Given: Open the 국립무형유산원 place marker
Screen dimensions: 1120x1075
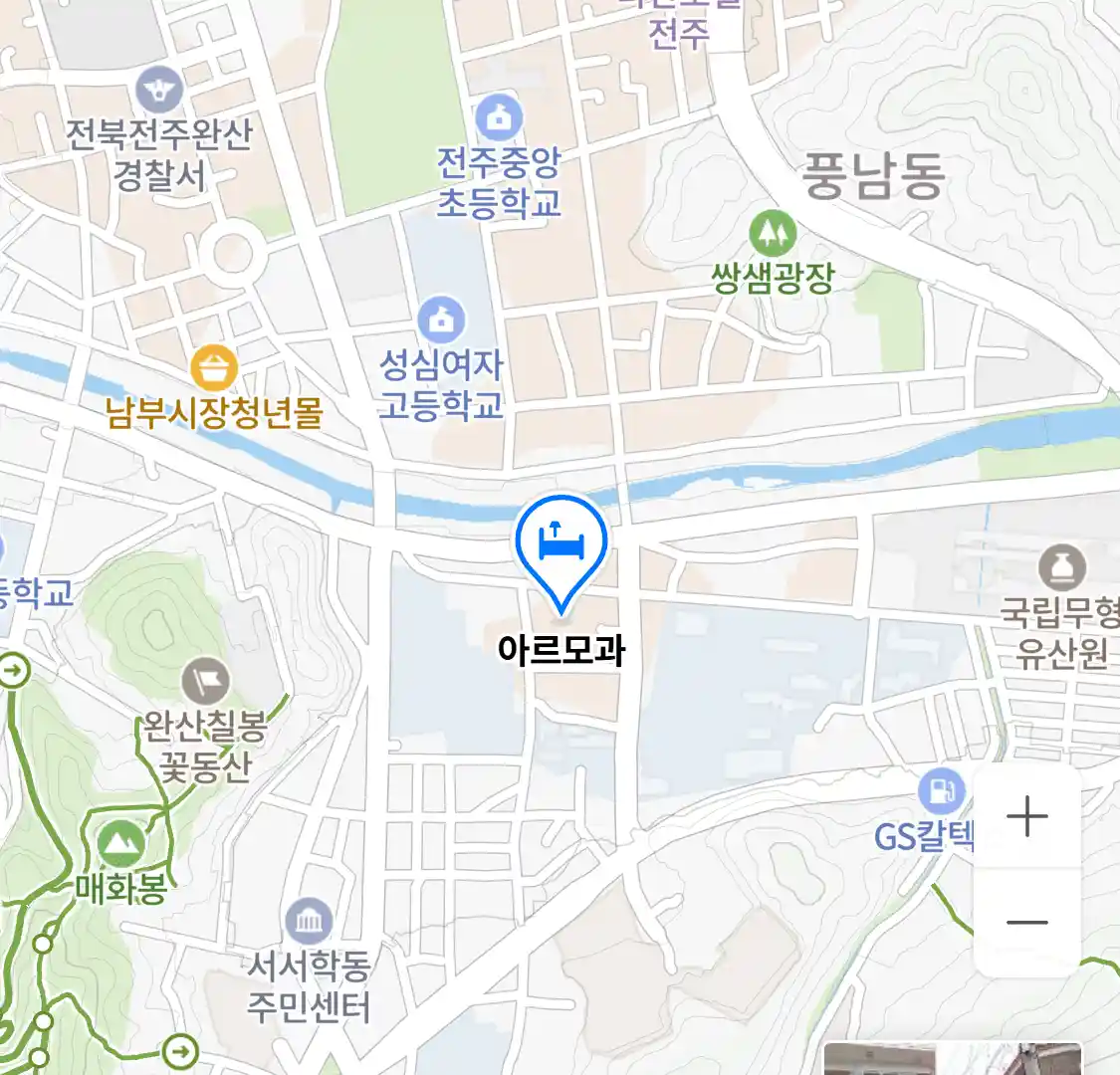Looking at the screenshot, I should coord(1061,567).
